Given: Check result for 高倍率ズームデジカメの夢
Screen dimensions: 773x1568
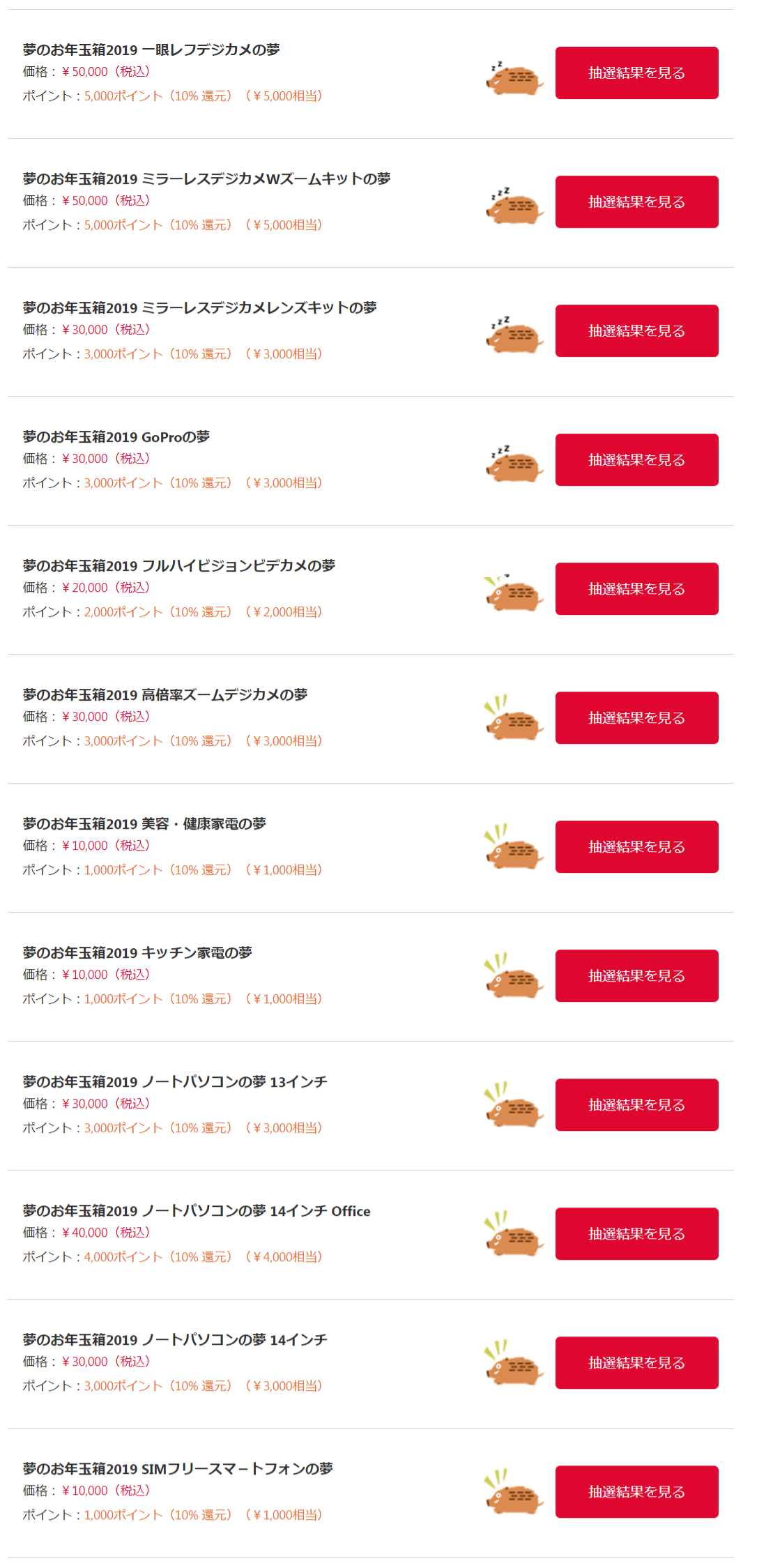Looking at the screenshot, I should (636, 718).
